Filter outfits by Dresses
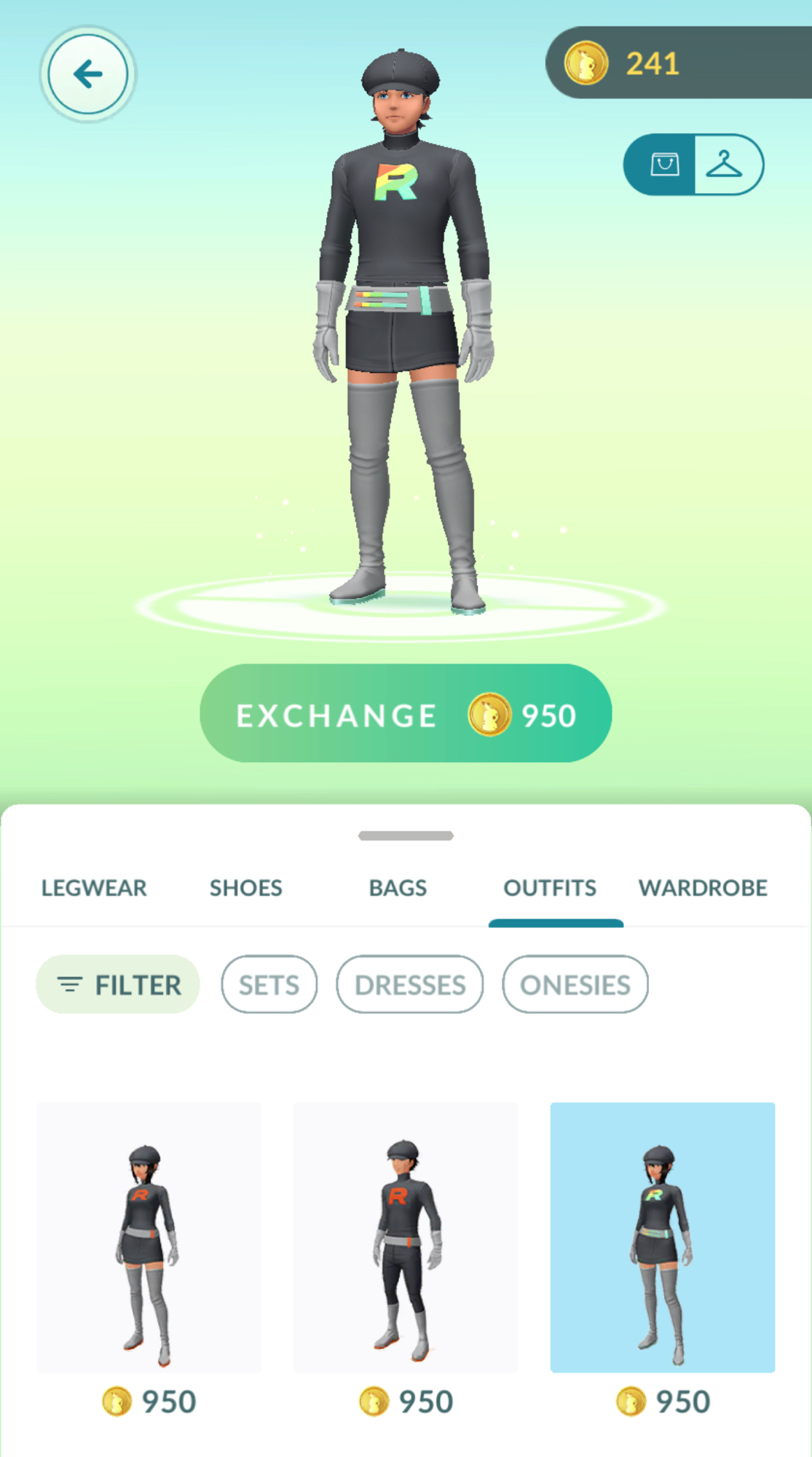The width and height of the screenshot is (812, 1457). [409, 985]
